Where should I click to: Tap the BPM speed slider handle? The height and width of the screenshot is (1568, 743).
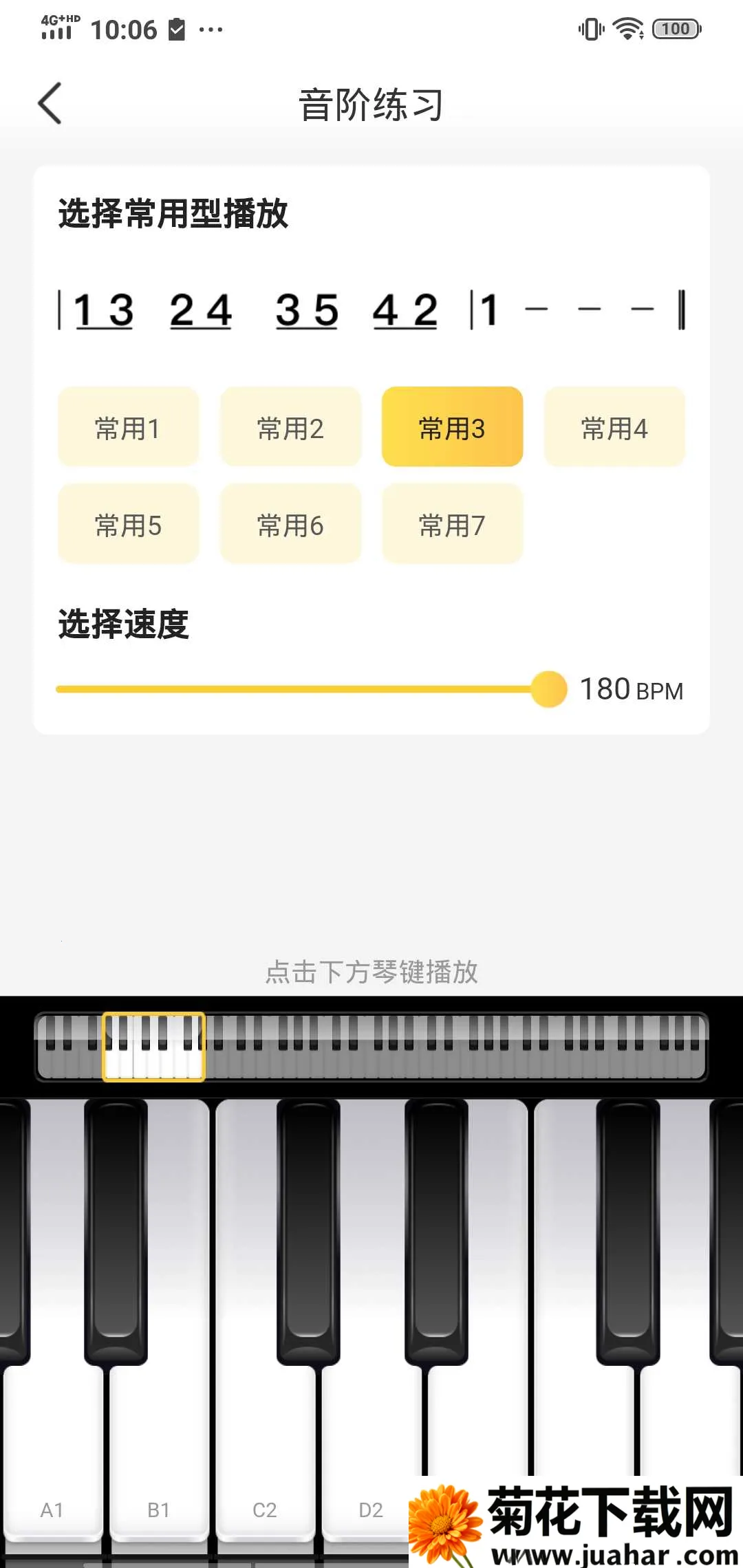[549, 689]
